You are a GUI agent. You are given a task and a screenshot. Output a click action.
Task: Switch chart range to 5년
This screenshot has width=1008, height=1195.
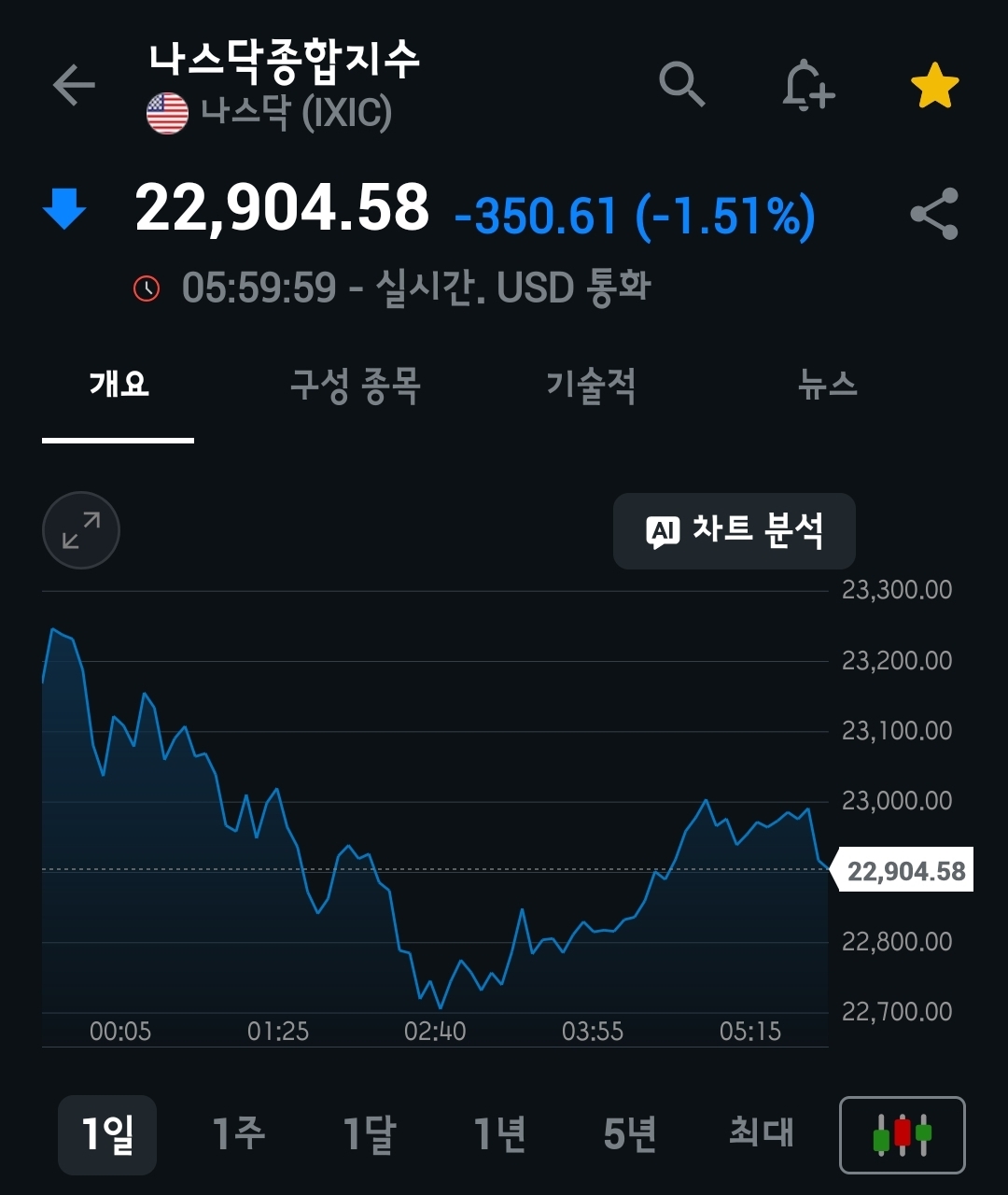tap(630, 1134)
